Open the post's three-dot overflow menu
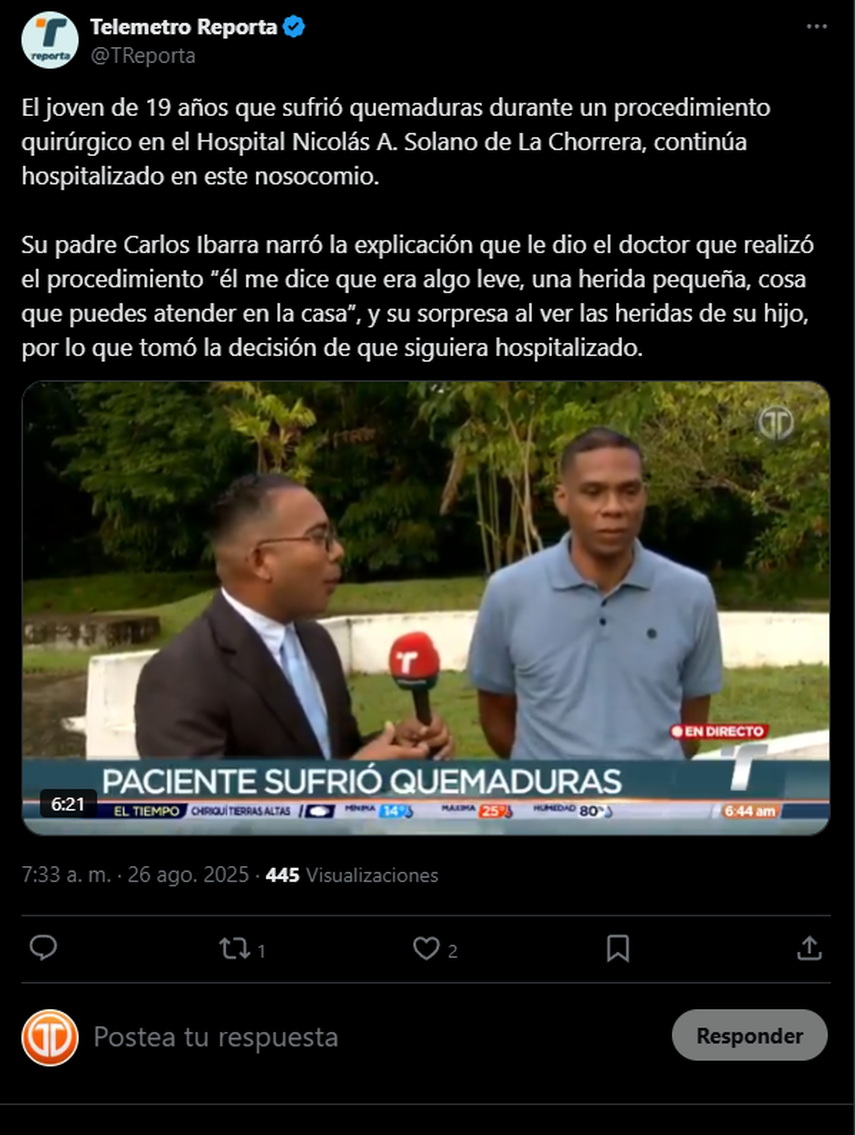The width and height of the screenshot is (855, 1135). [816, 27]
